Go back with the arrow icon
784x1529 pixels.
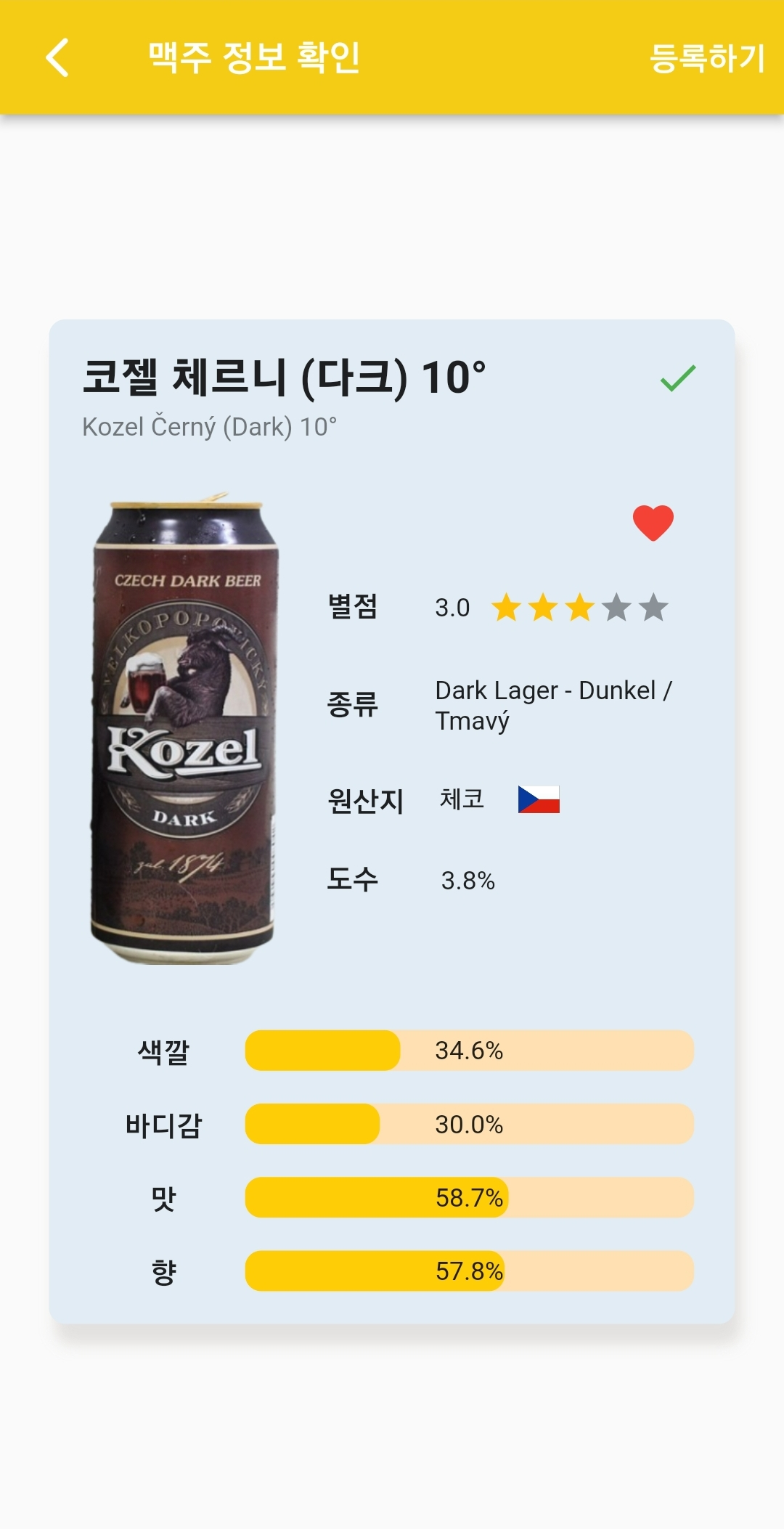tap(57, 57)
